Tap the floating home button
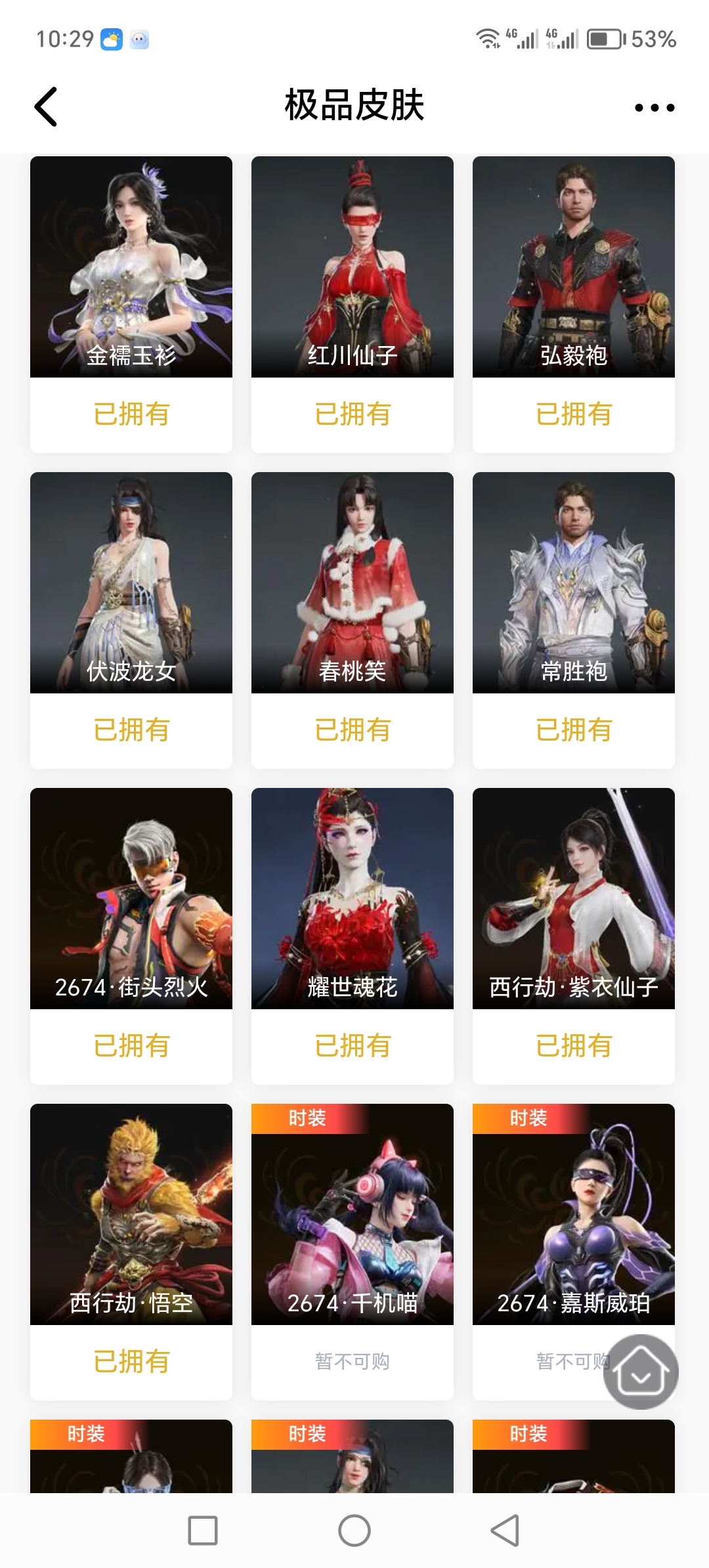The width and height of the screenshot is (709, 1568). pyautogui.click(x=641, y=1372)
